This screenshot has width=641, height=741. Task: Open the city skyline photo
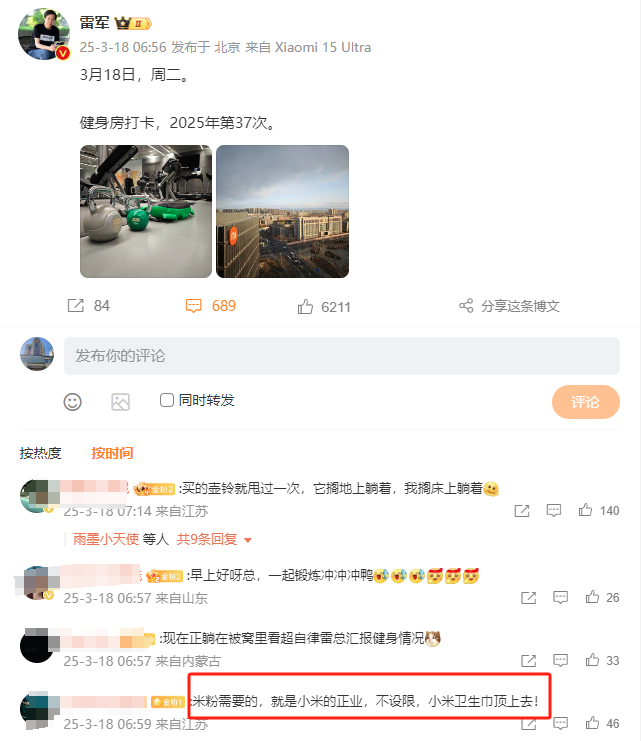click(282, 211)
